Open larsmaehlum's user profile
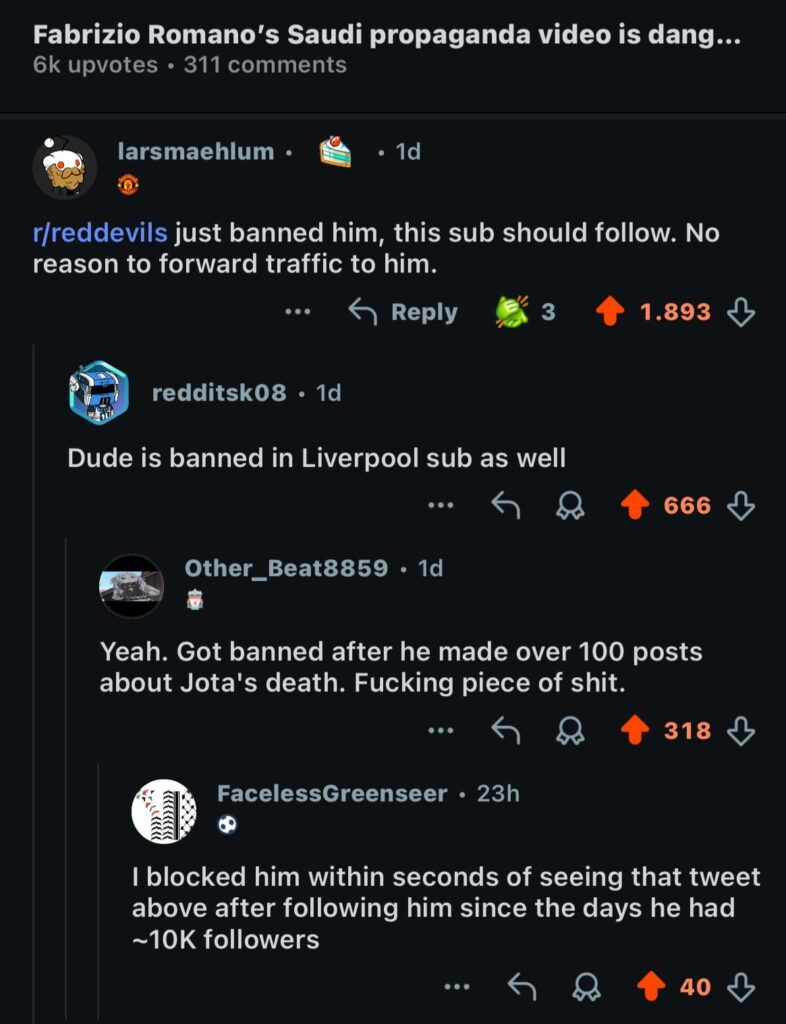The image size is (786, 1024). [195, 151]
